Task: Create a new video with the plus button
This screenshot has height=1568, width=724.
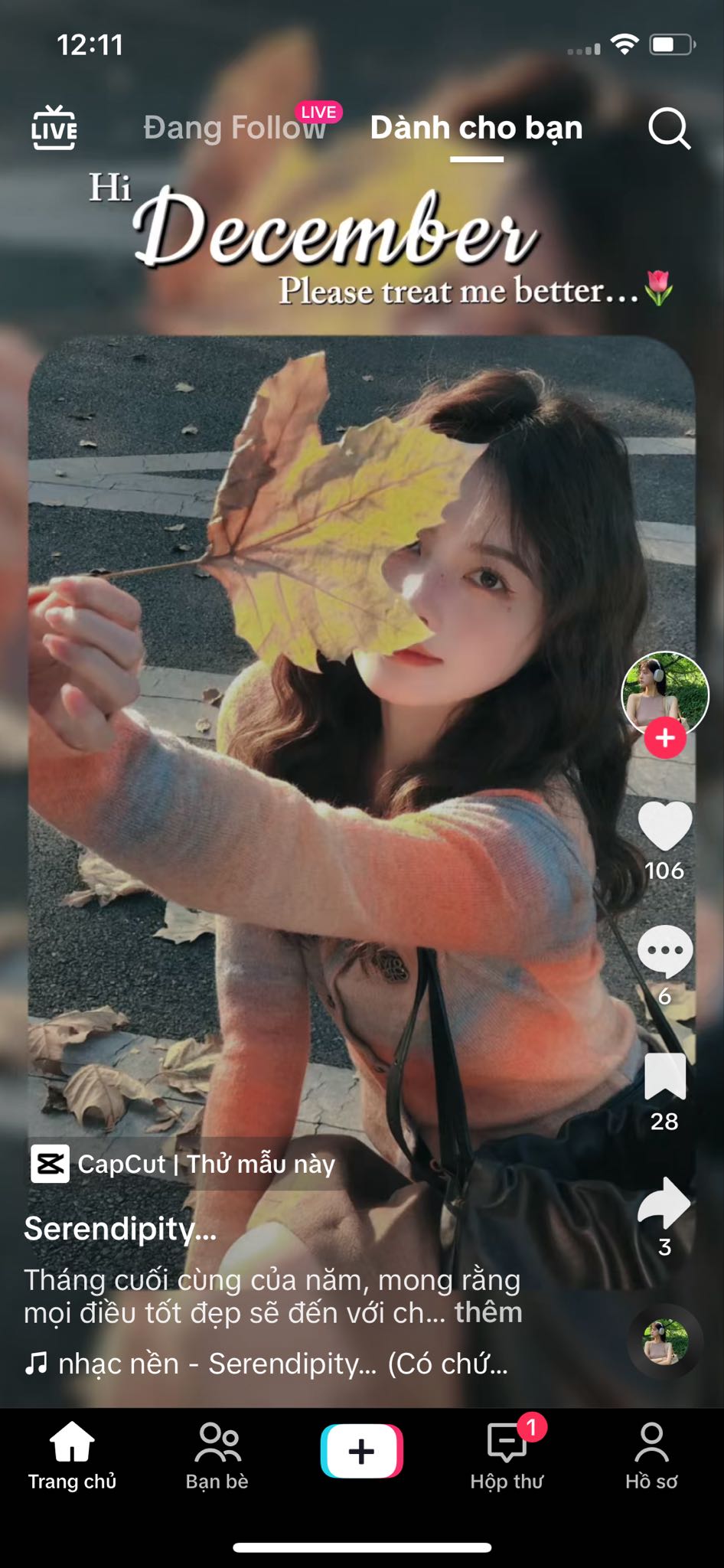Action: [361, 1451]
